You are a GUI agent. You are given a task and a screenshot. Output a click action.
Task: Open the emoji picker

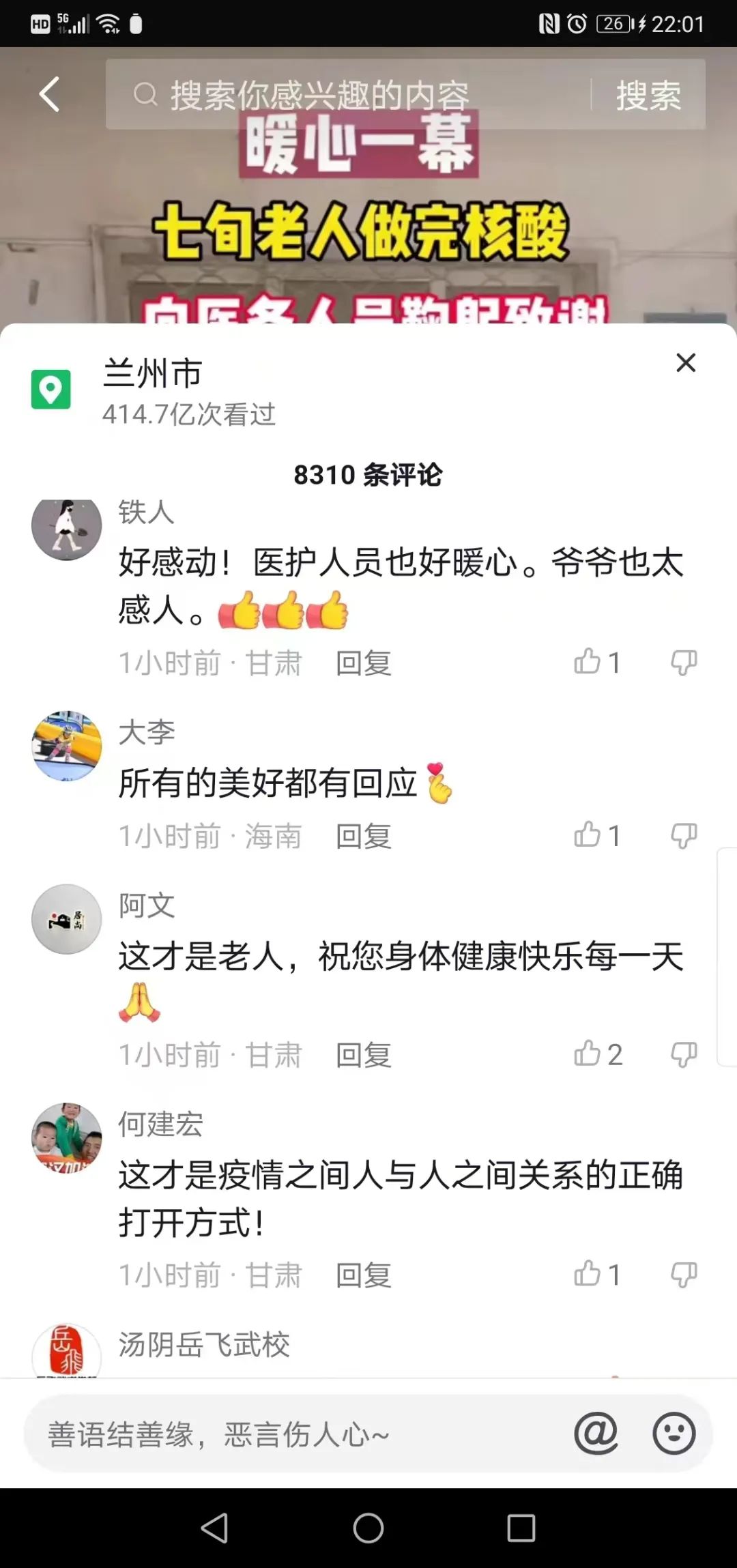[x=674, y=1433]
